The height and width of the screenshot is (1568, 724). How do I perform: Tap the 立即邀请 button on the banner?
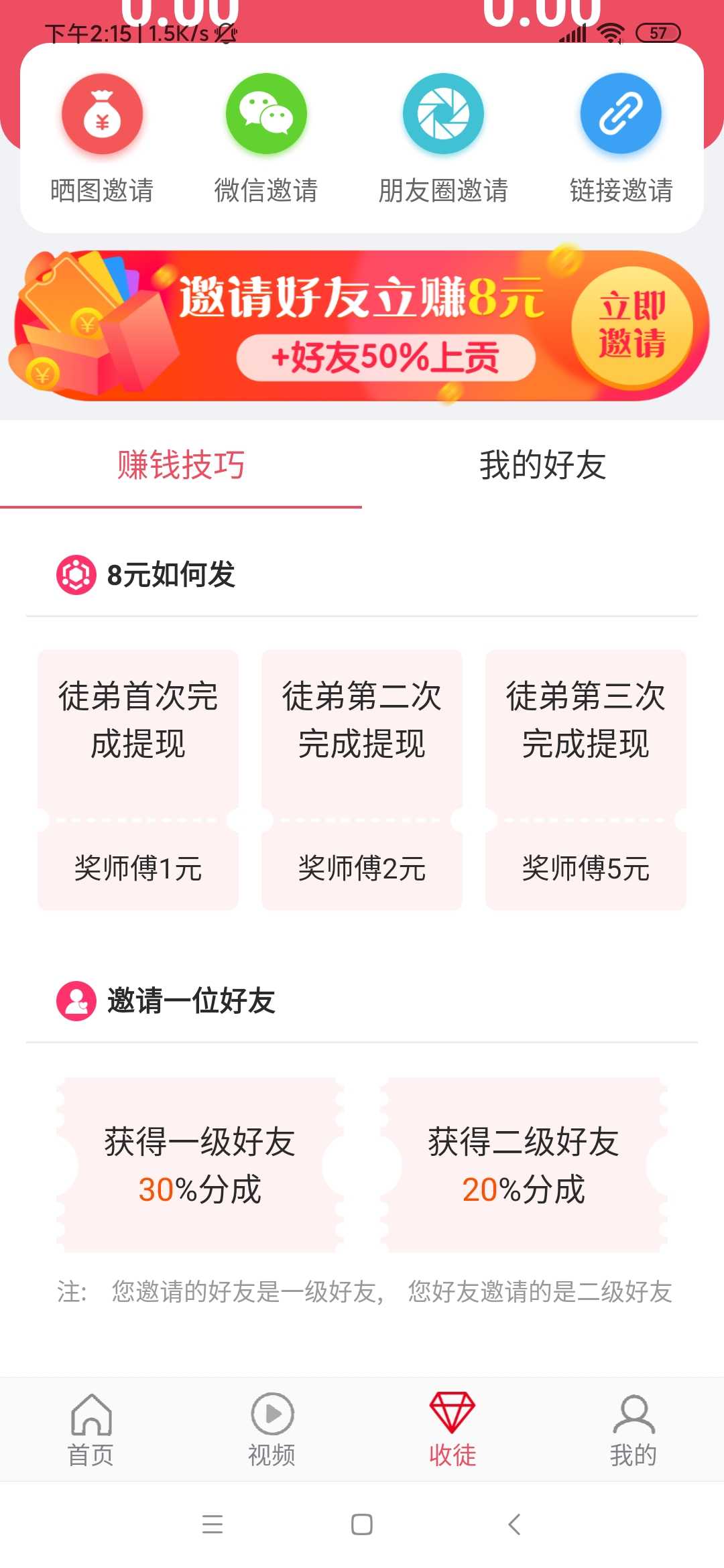click(631, 326)
